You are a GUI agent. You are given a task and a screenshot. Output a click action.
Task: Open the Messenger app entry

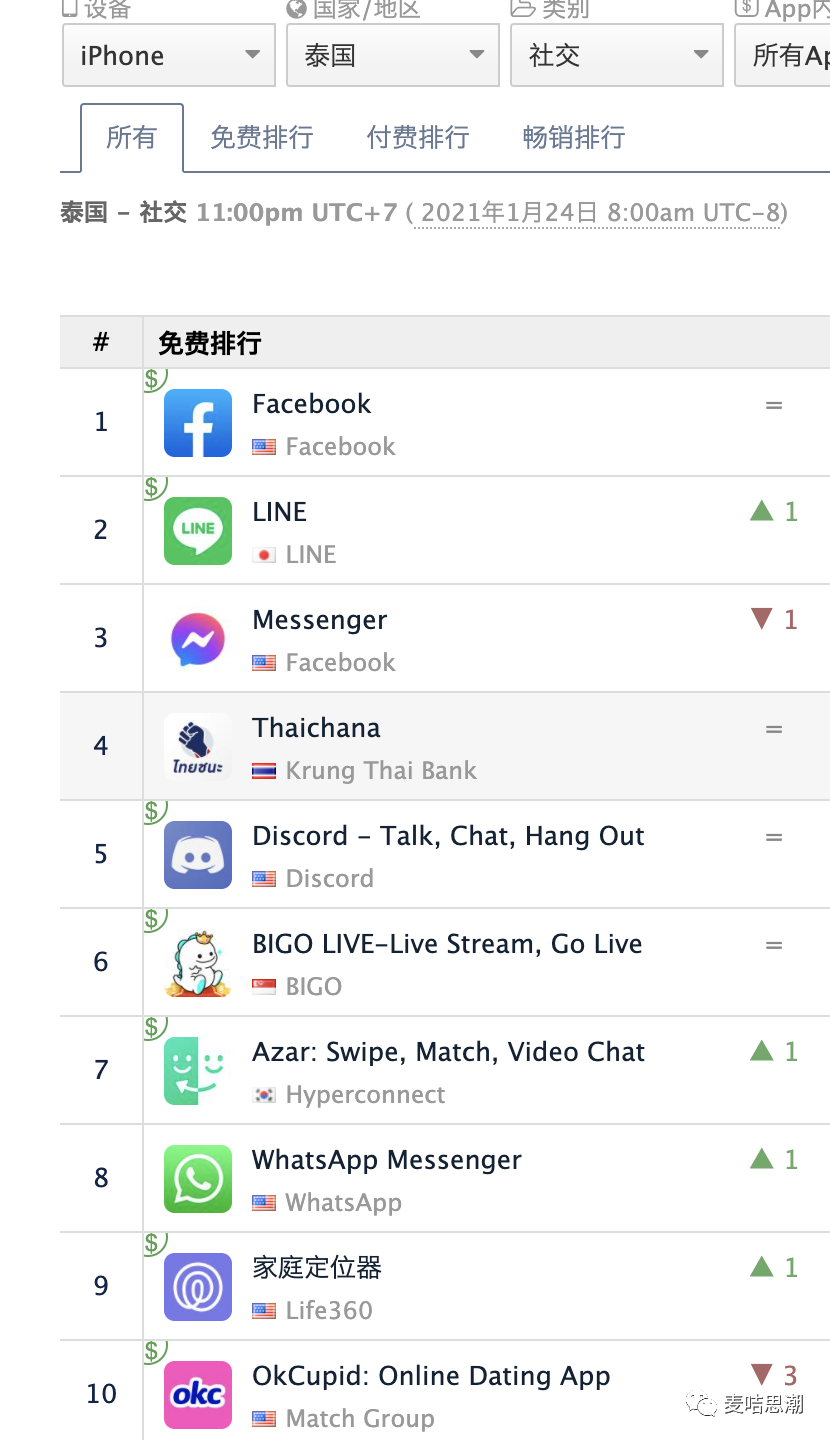319,620
